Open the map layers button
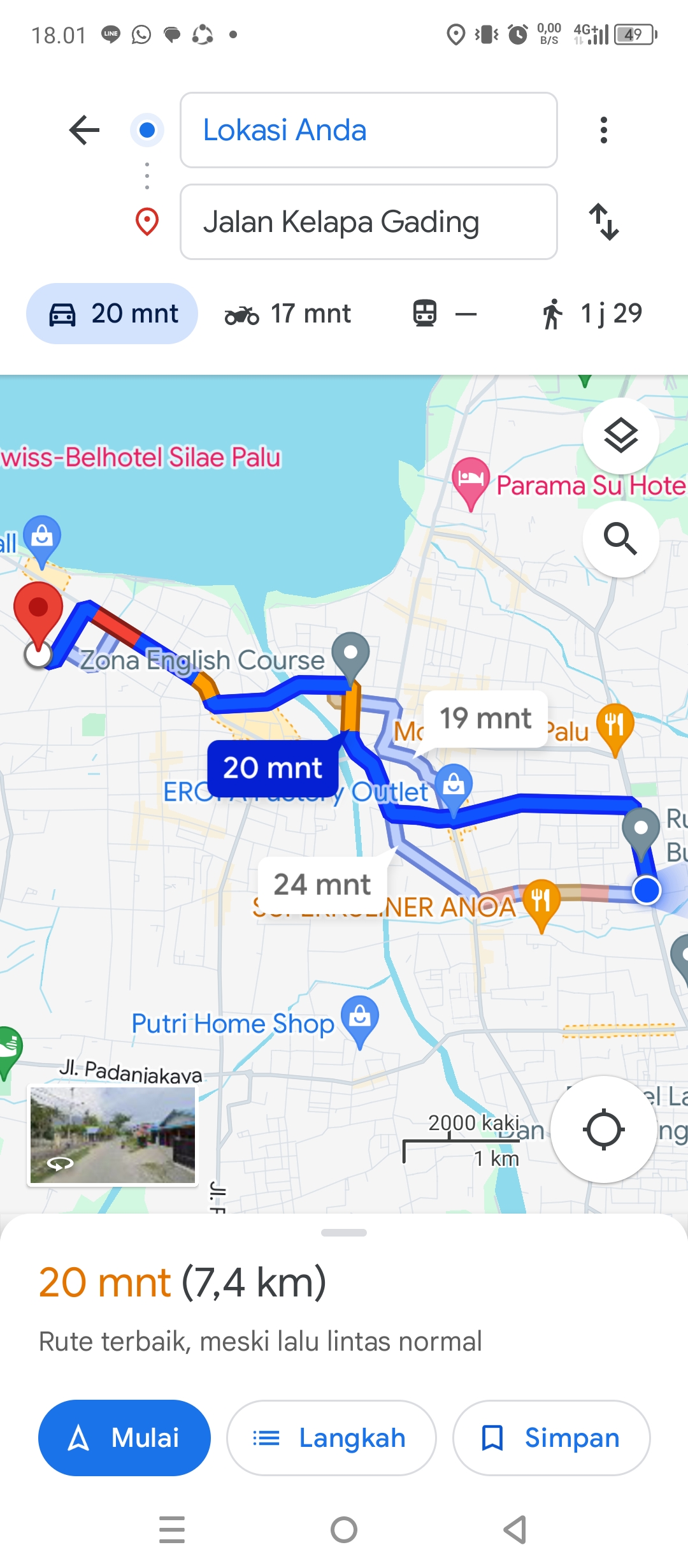 tap(621, 436)
